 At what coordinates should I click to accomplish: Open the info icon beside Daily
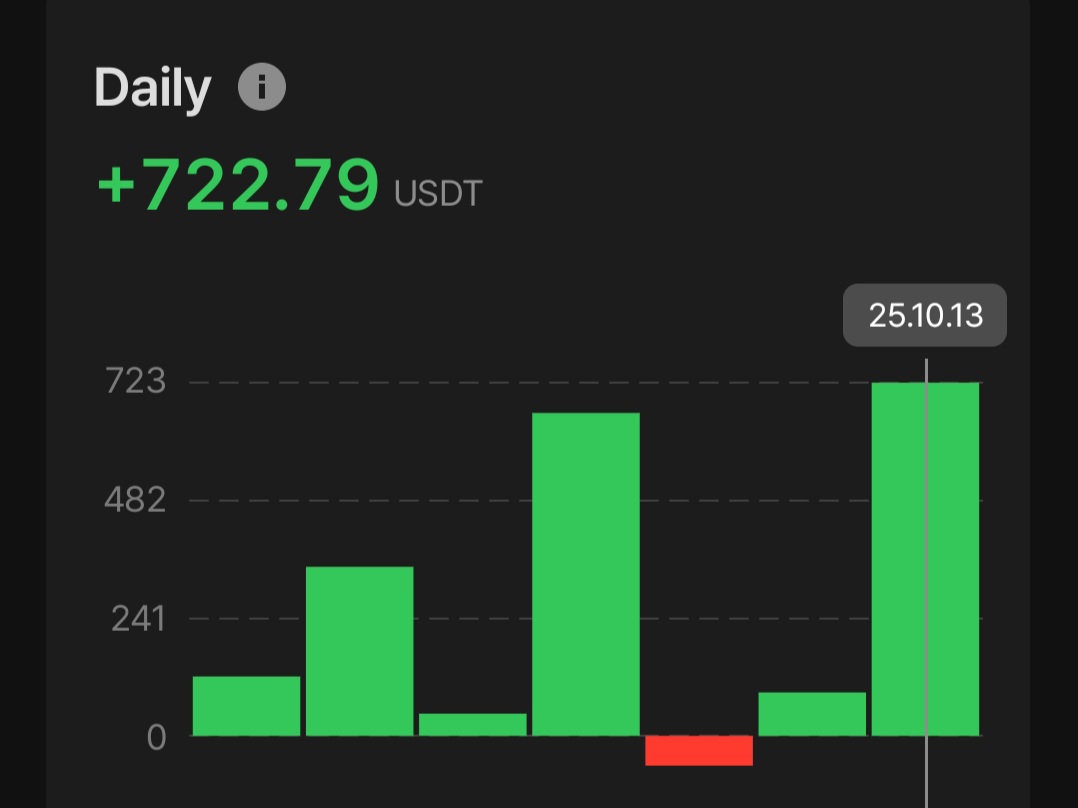click(x=262, y=88)
